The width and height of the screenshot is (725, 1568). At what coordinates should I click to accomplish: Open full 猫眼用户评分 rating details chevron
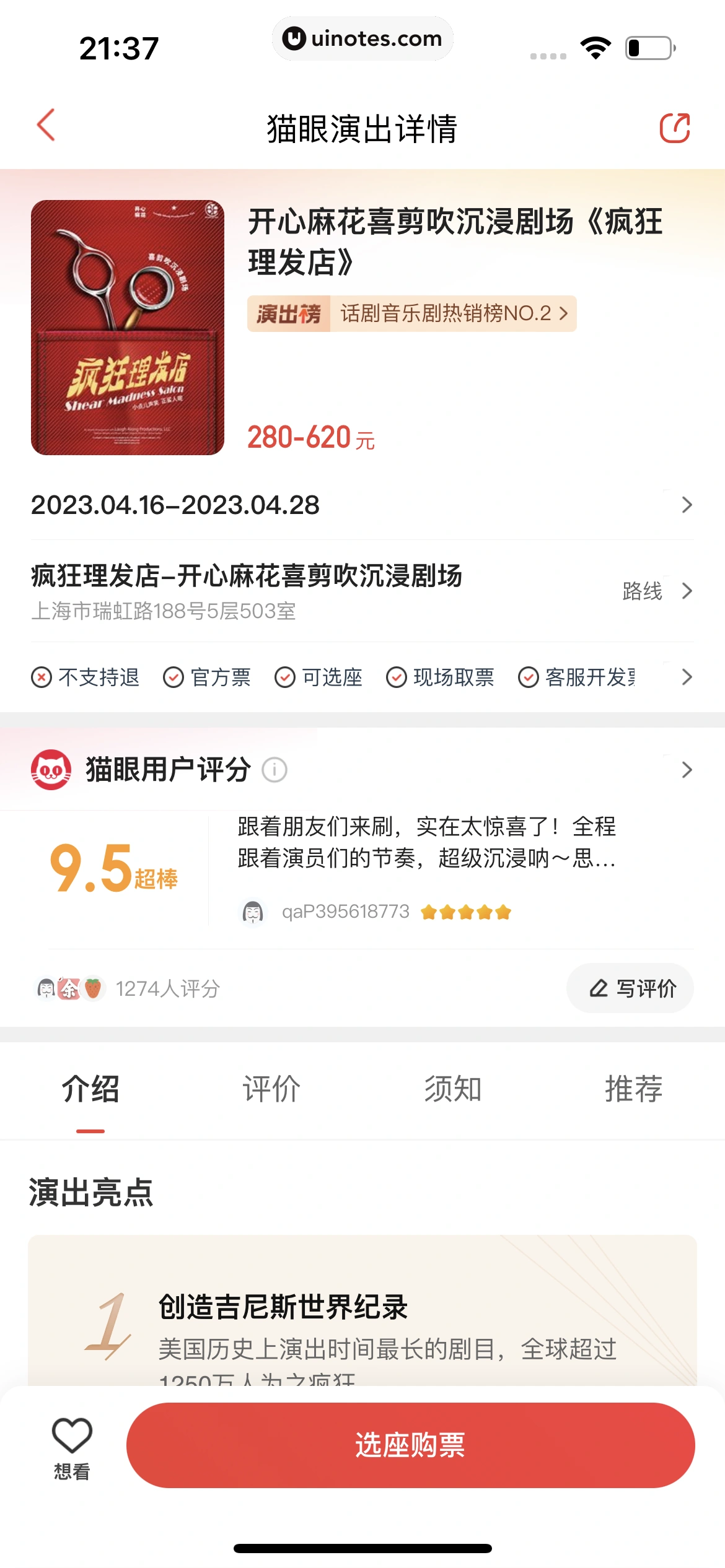685,769
